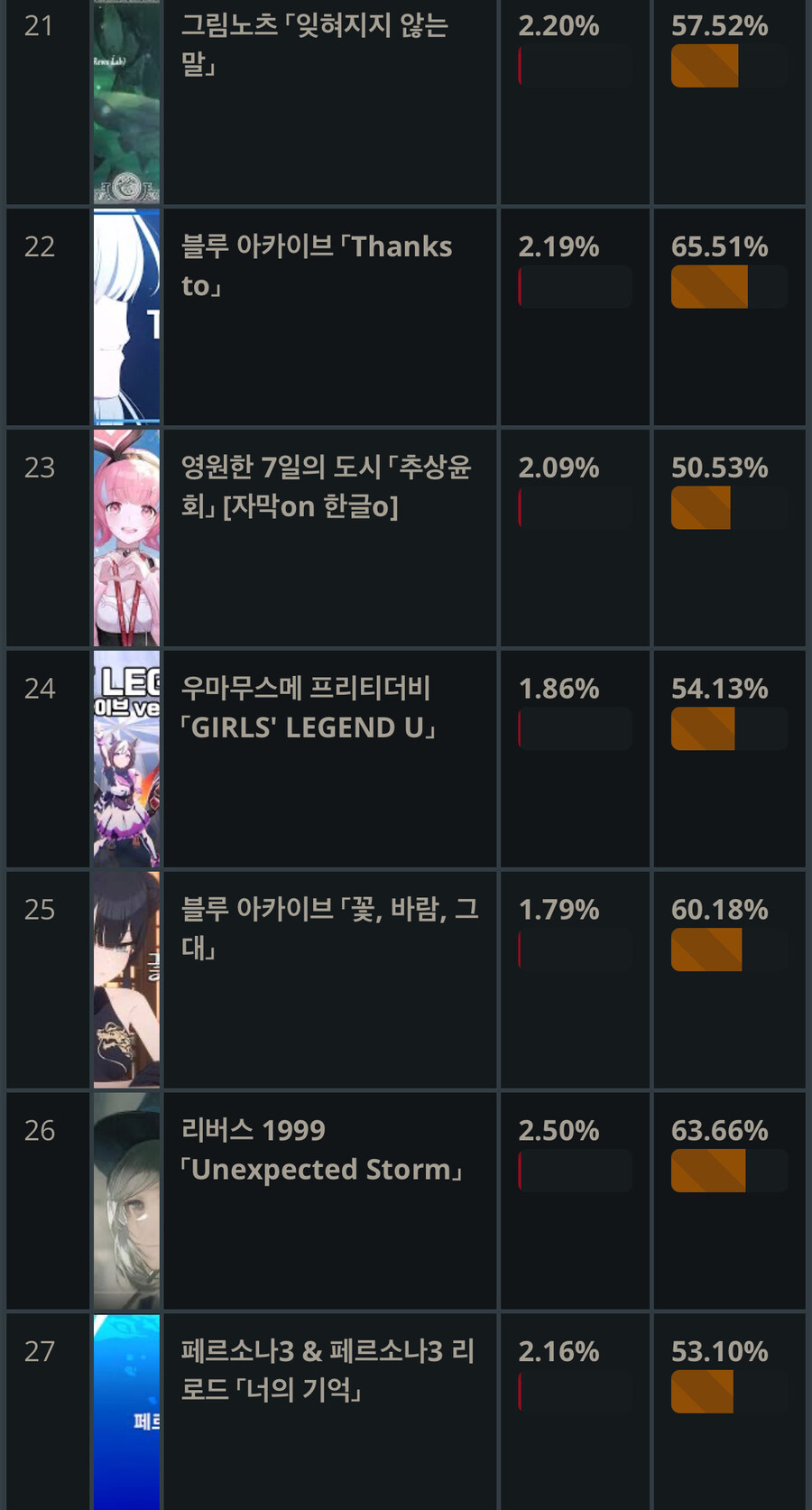The image size is (812, 1510).
Task: Select the rank 23 pink-haired character thumbnail
Action: pos(125,537)
